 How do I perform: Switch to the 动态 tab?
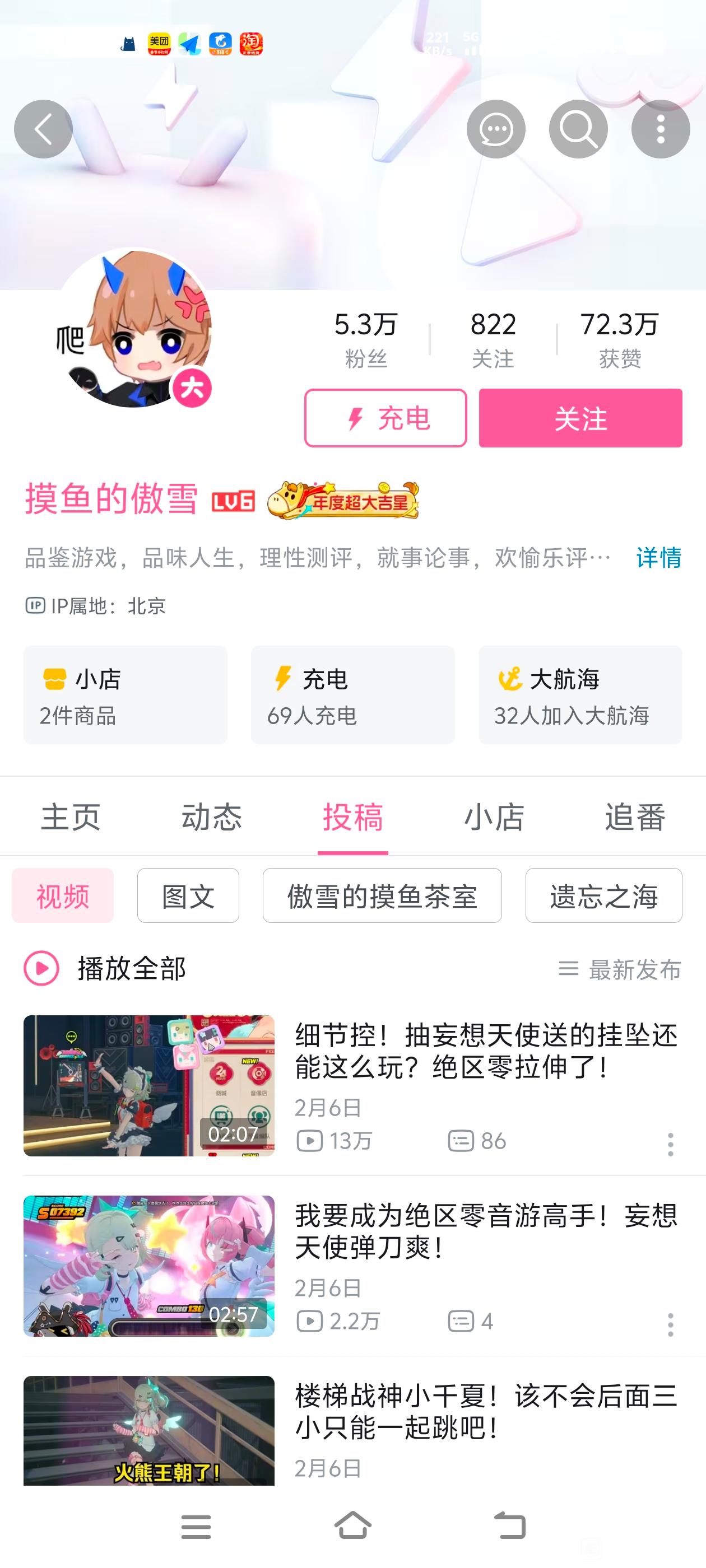tap(212, 816)
